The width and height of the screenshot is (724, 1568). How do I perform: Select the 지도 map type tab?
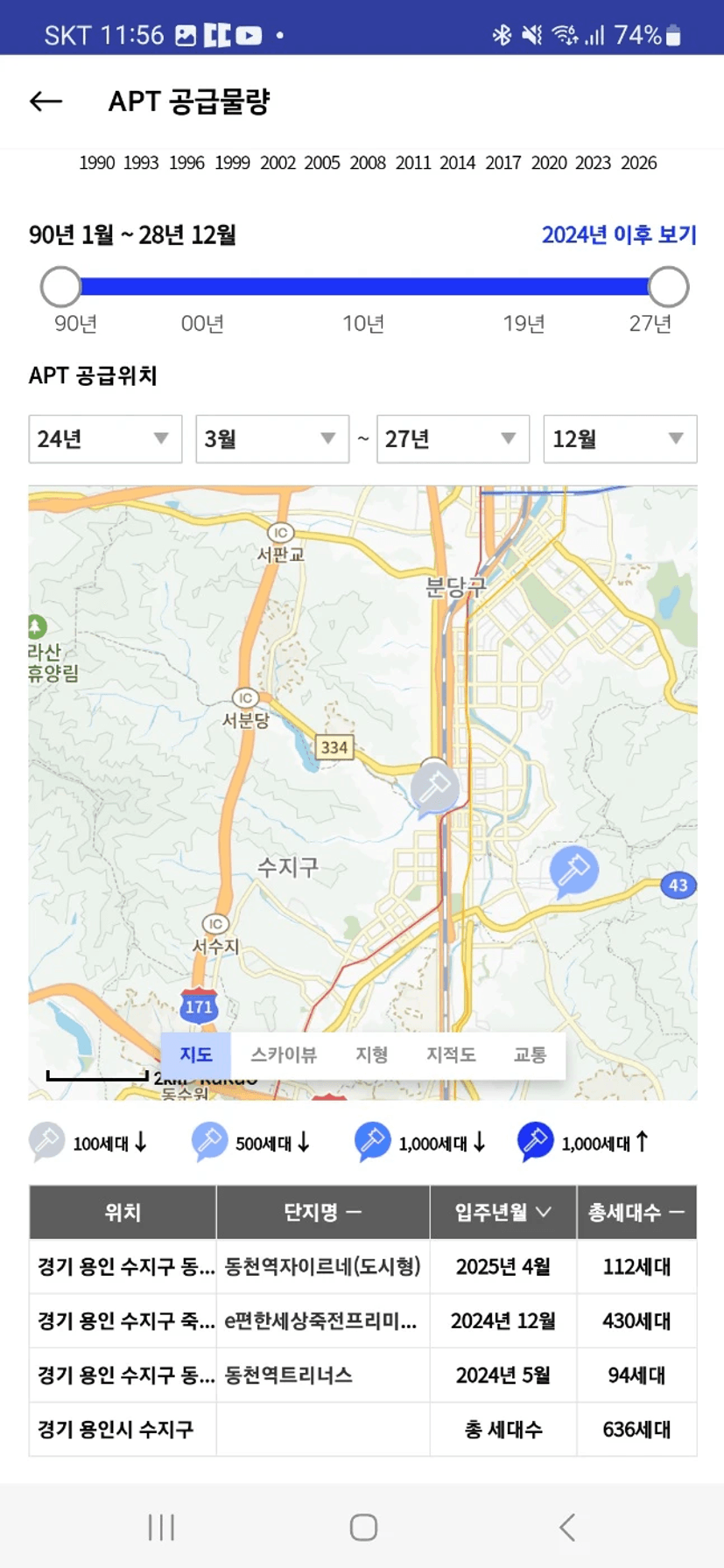coord(196,1055)
